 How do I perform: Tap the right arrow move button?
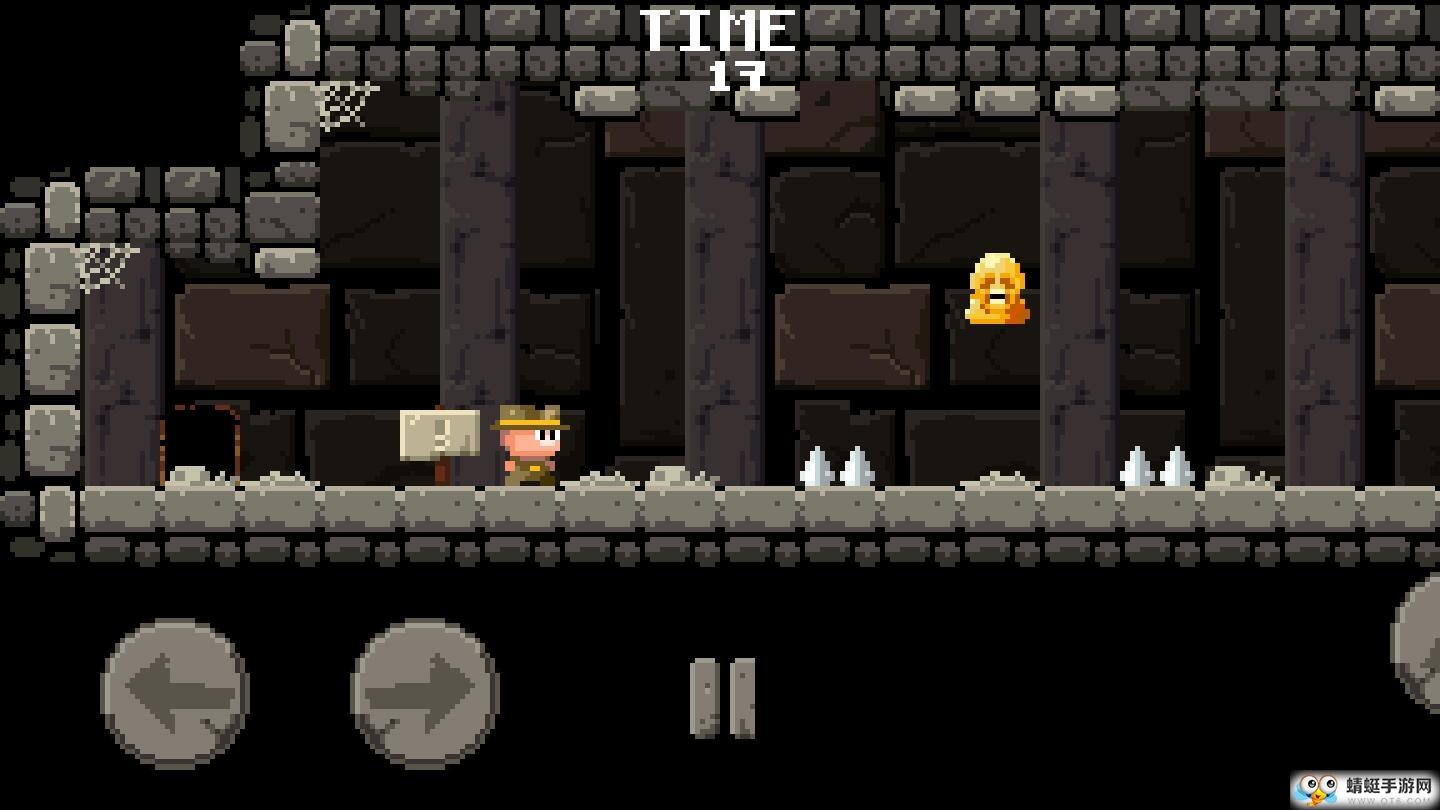click(425, 693)
